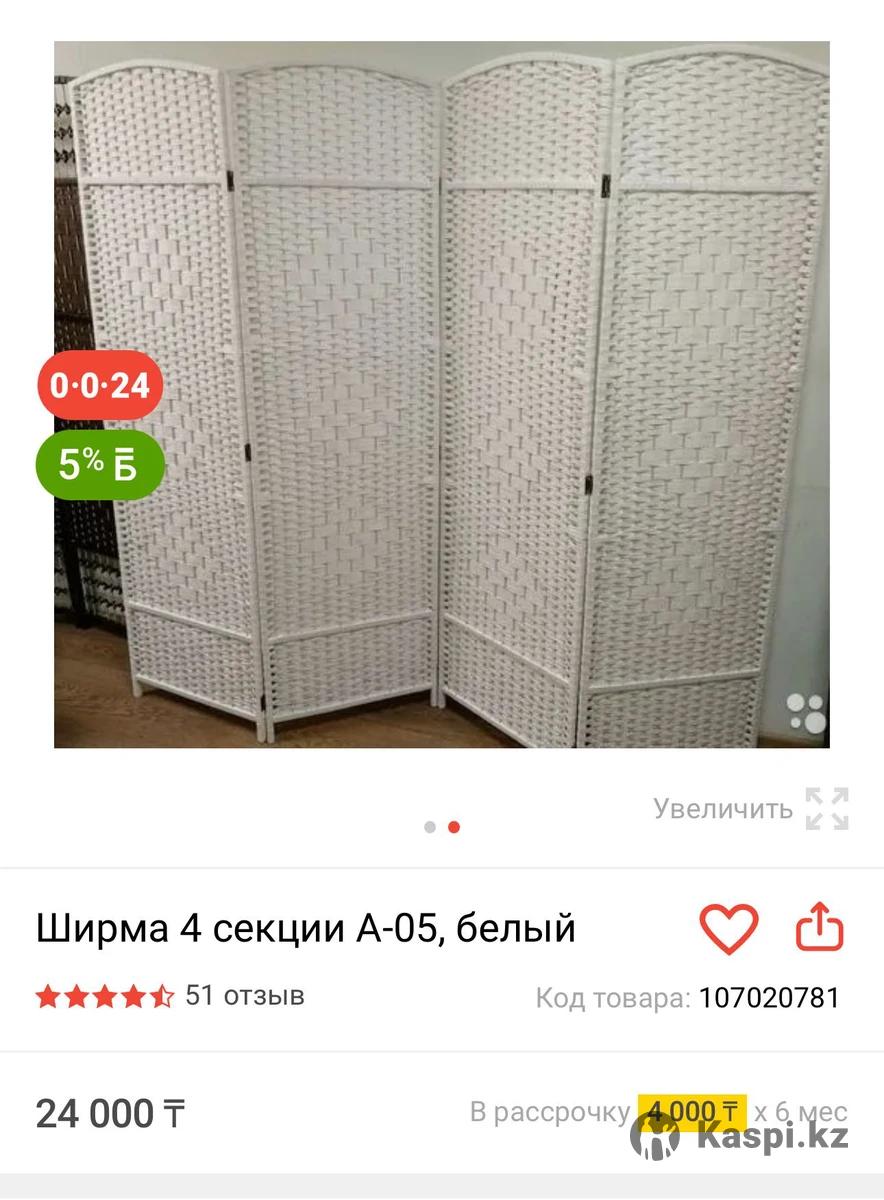Switch to the first photo dot
Screen dimensions: 884x1200
tap(430, 827)
